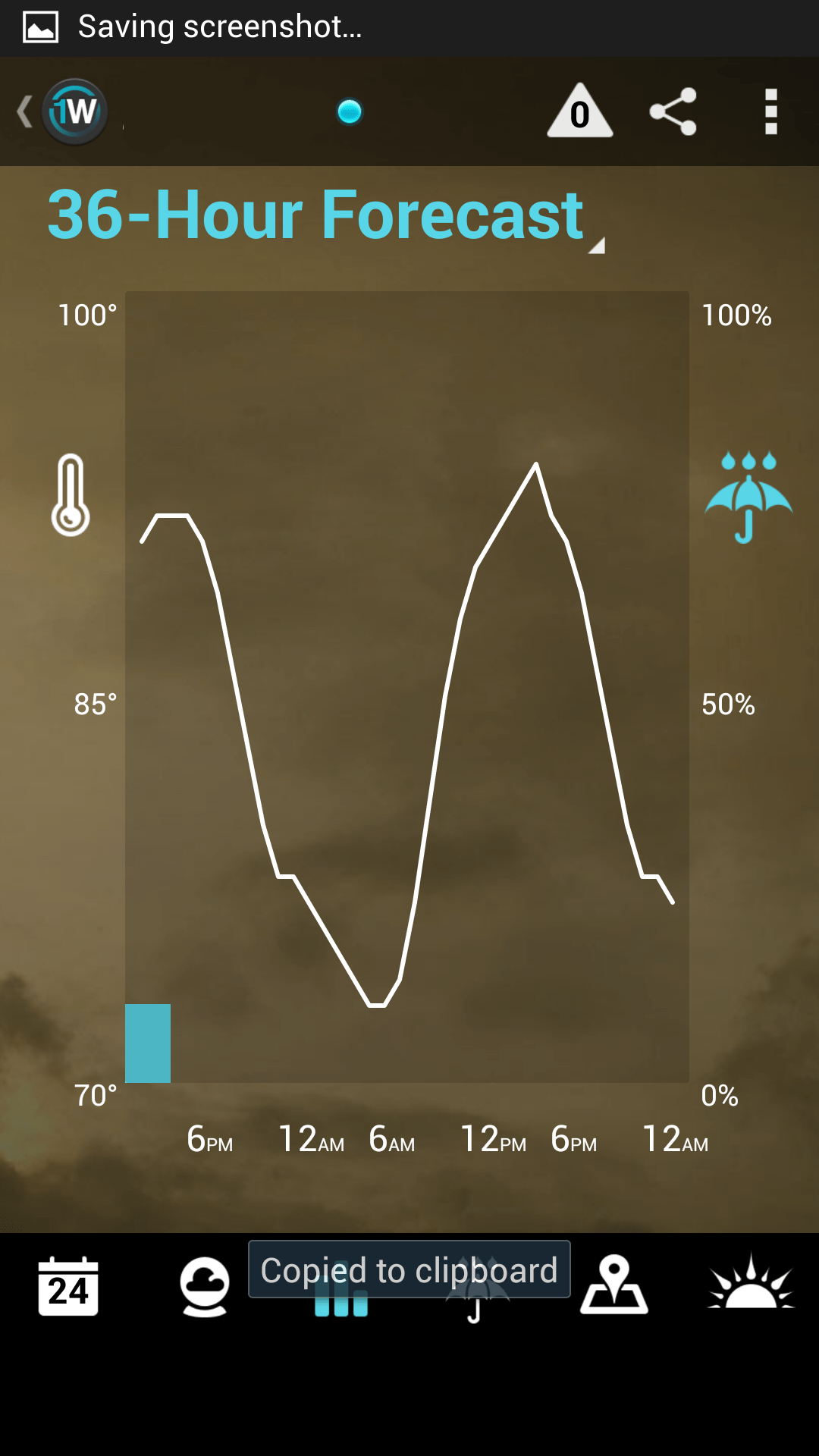Switch to the sunrise tab
The image size is (819, 1456).
pos(751,1283)
